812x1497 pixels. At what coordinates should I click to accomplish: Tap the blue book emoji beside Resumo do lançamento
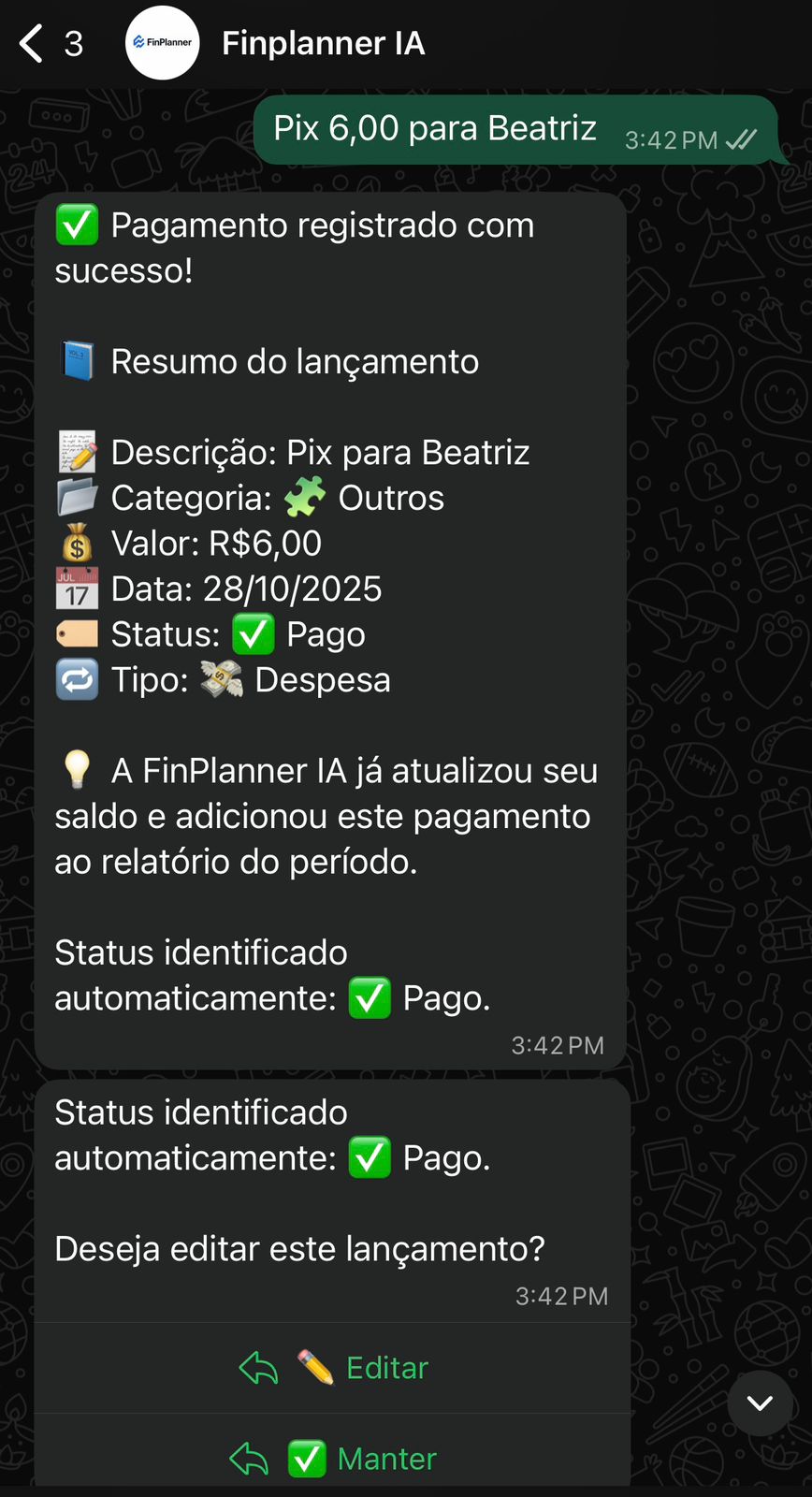78,360
